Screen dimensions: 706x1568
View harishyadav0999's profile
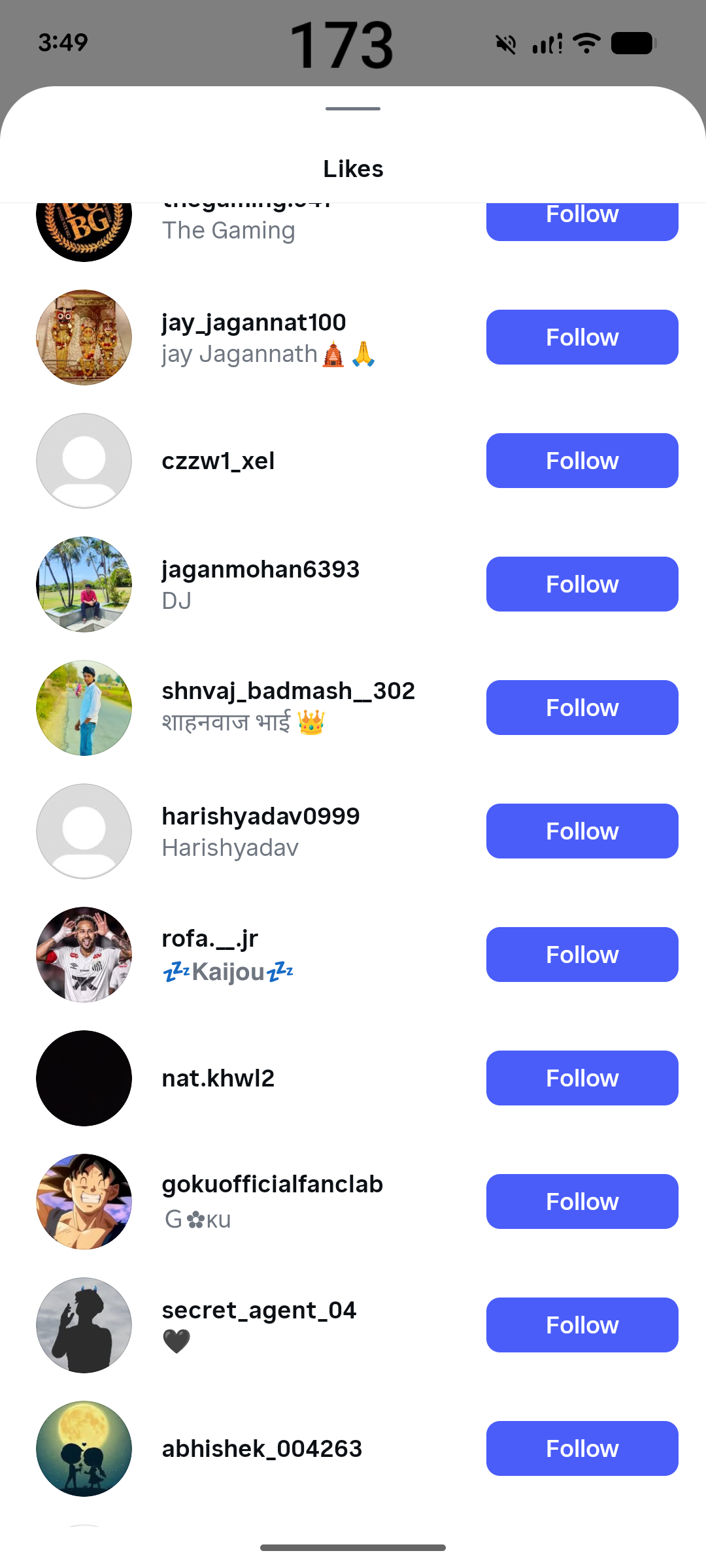pyautogui.click(x=260, y=817)
